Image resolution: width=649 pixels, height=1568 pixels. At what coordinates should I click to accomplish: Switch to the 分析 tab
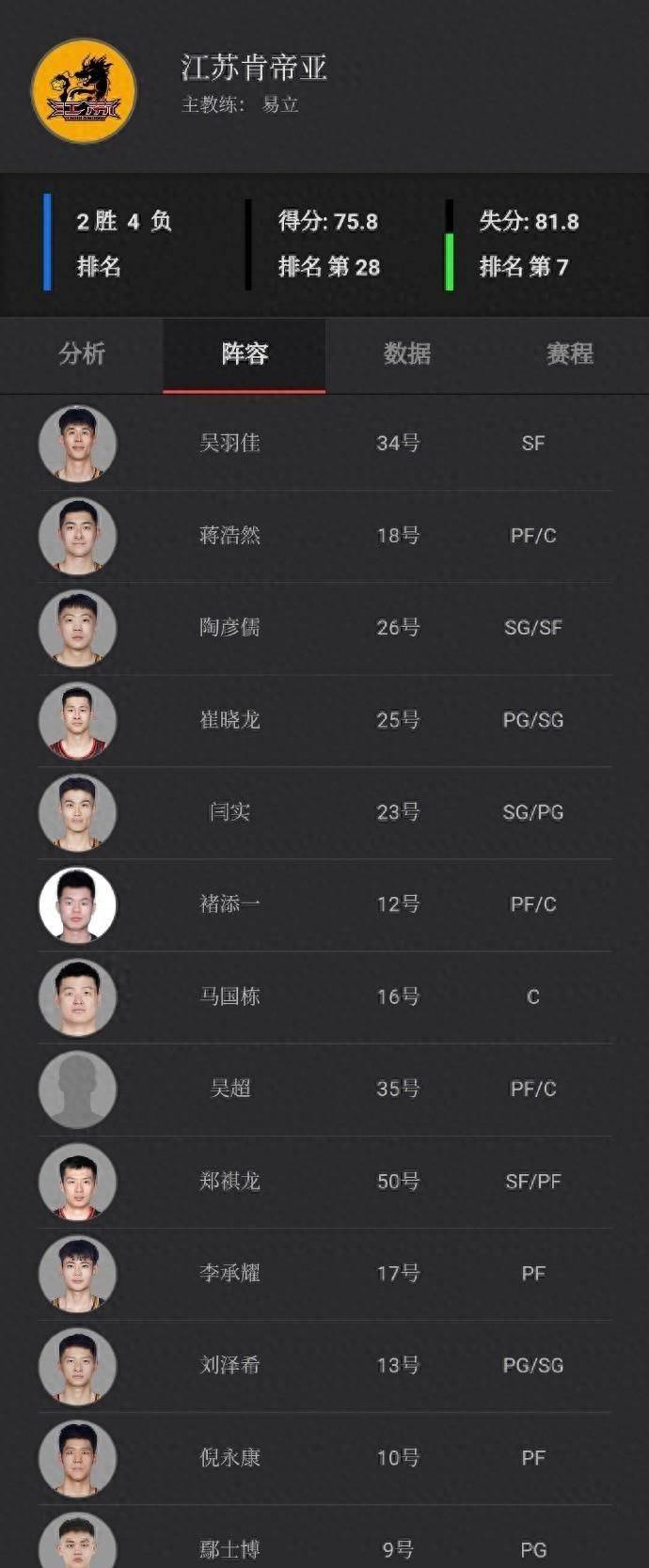(x=82, y=354)
